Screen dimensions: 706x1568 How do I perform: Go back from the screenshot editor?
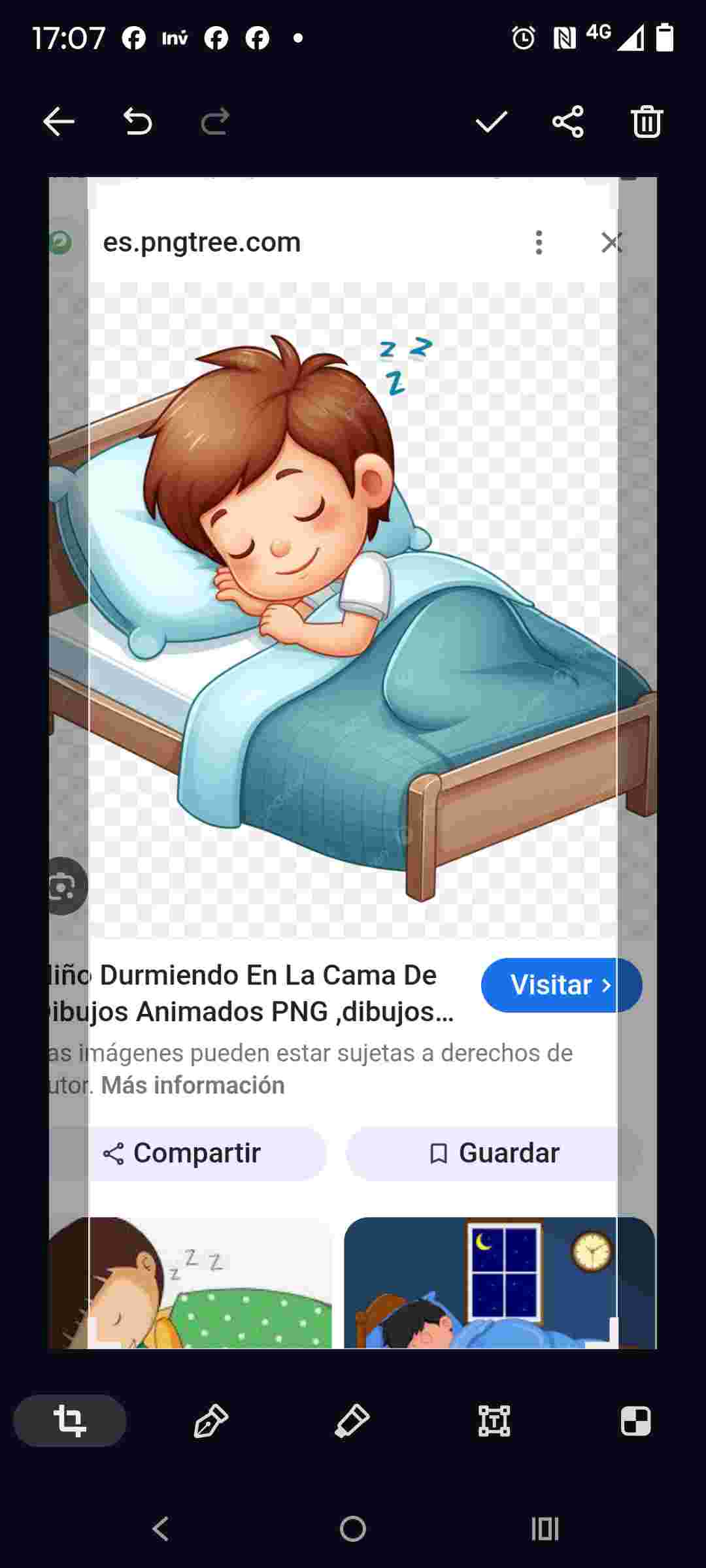[59, 122]
